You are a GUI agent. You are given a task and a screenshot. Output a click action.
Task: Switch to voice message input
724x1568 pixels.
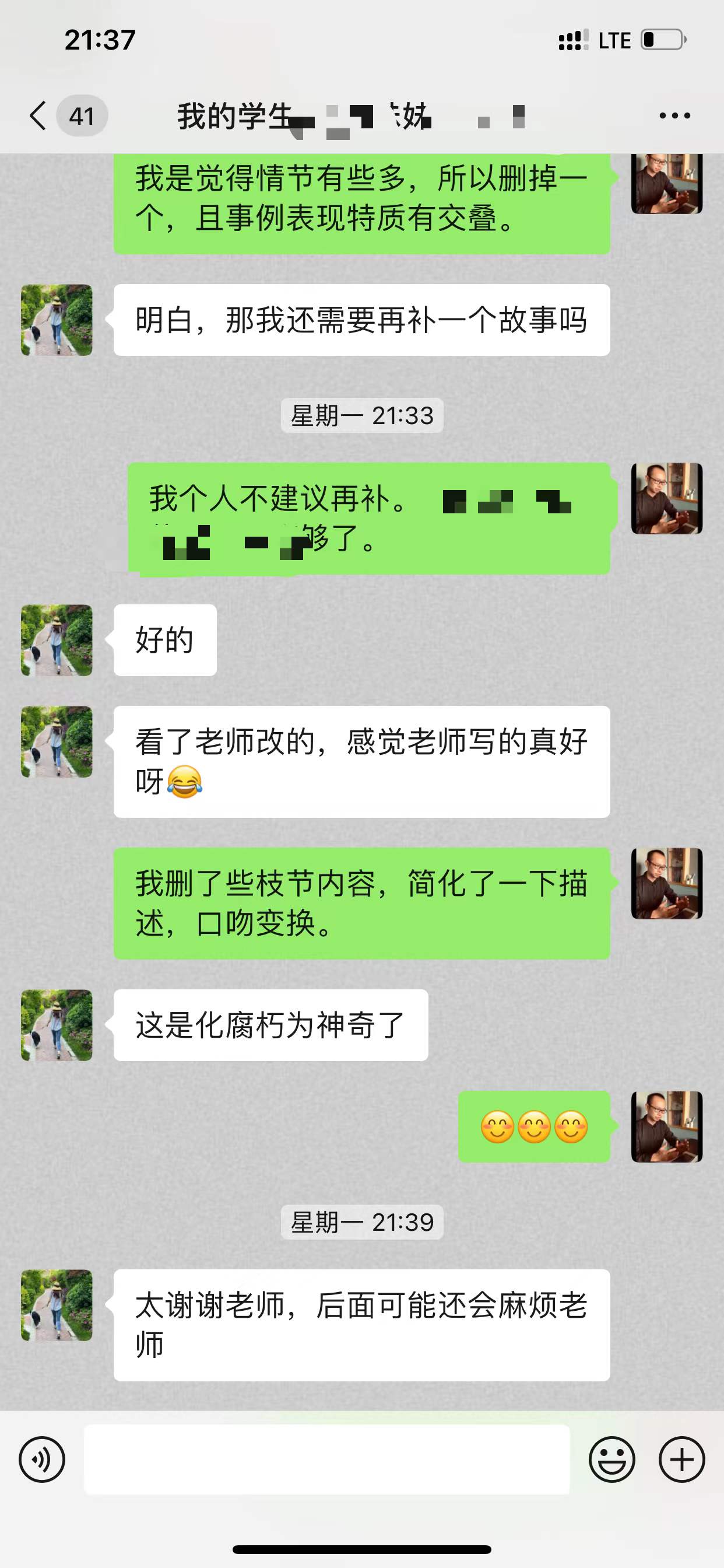[x=42, y=1459]
